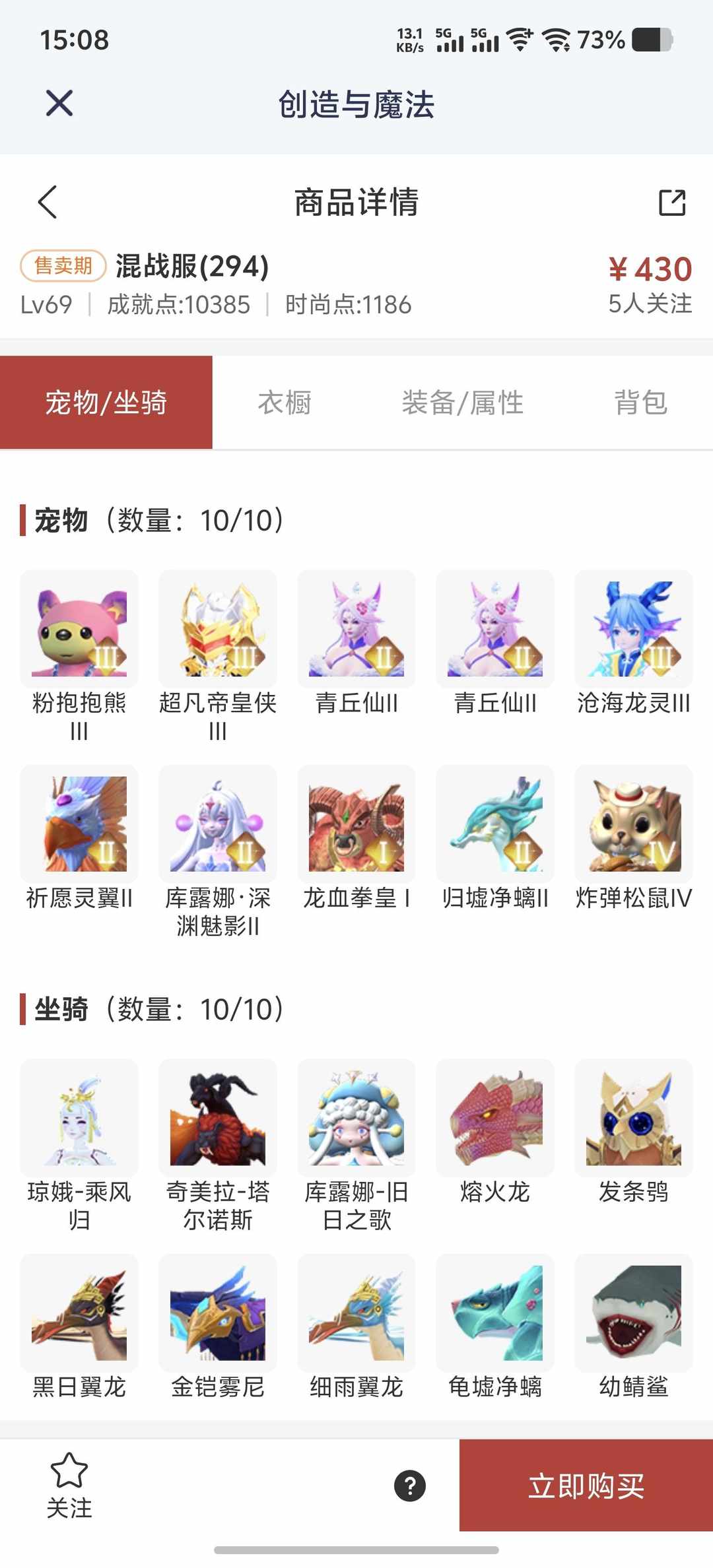The height and width of the screenshot is (1568, 713).
Task: Select the 背包 tab
Action: (640, 403)
